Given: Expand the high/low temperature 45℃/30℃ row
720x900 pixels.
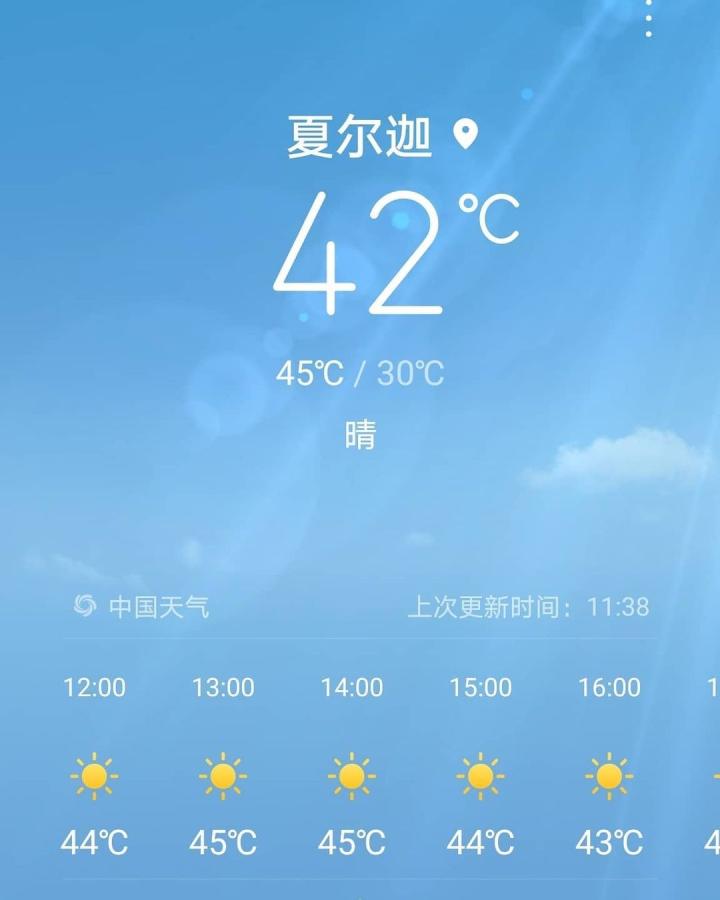Looking at the screenshot, I should 360,371.
